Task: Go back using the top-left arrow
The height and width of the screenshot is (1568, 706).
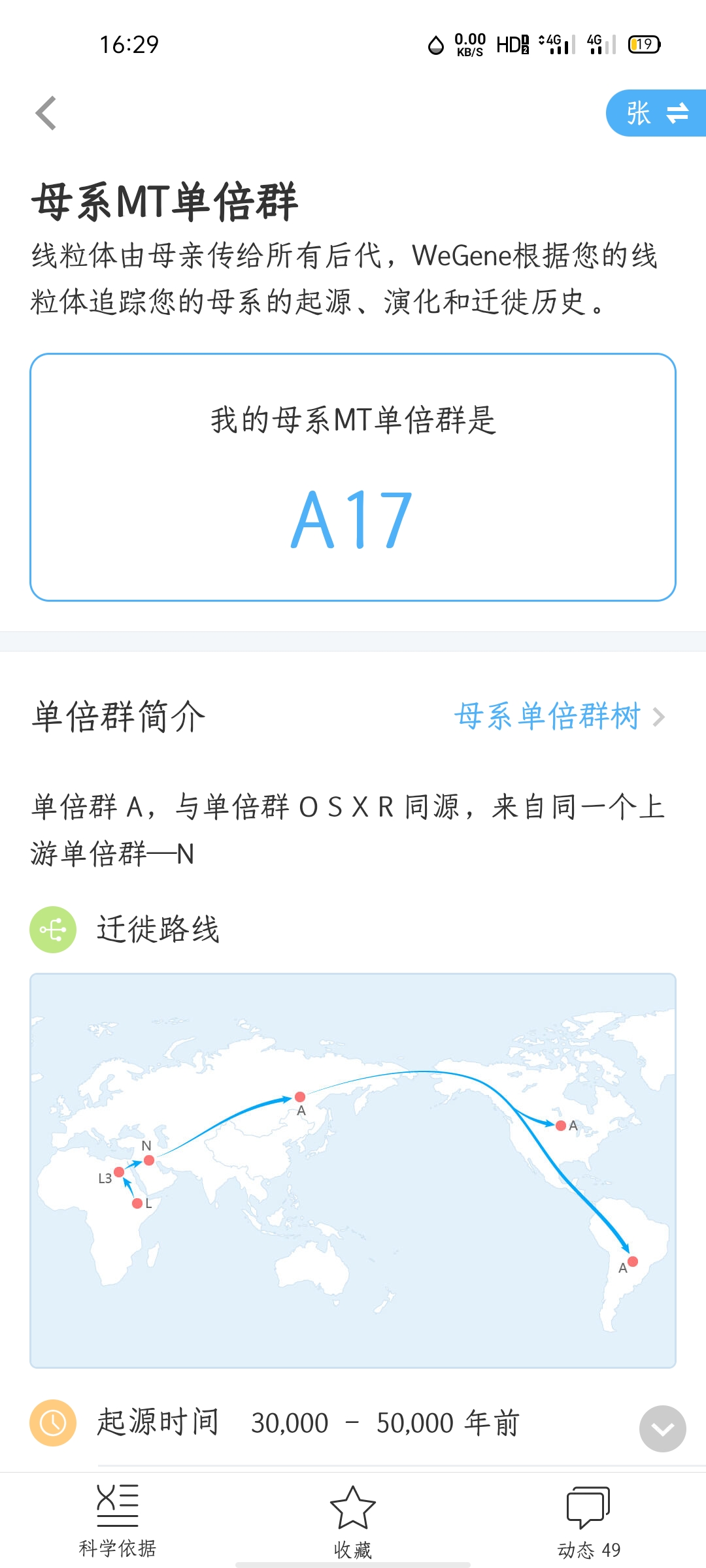Action: 46,114
